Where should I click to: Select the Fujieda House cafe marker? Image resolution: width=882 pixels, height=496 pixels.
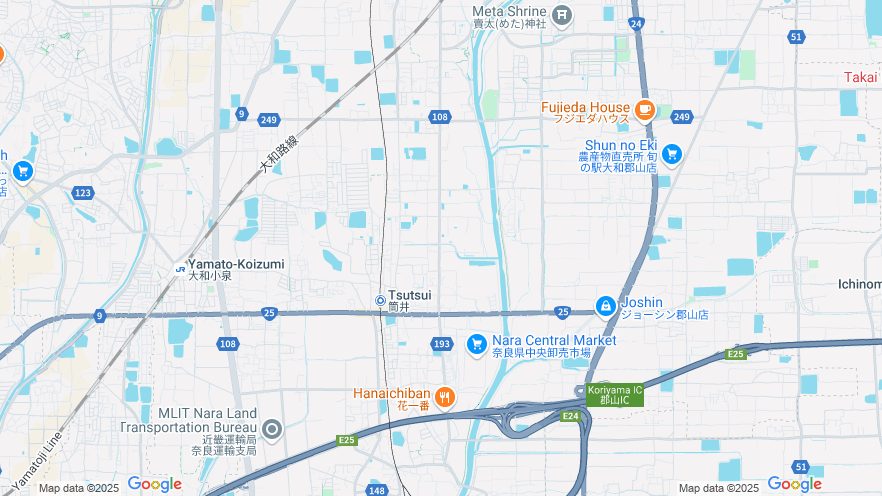(x=644, y=108)
